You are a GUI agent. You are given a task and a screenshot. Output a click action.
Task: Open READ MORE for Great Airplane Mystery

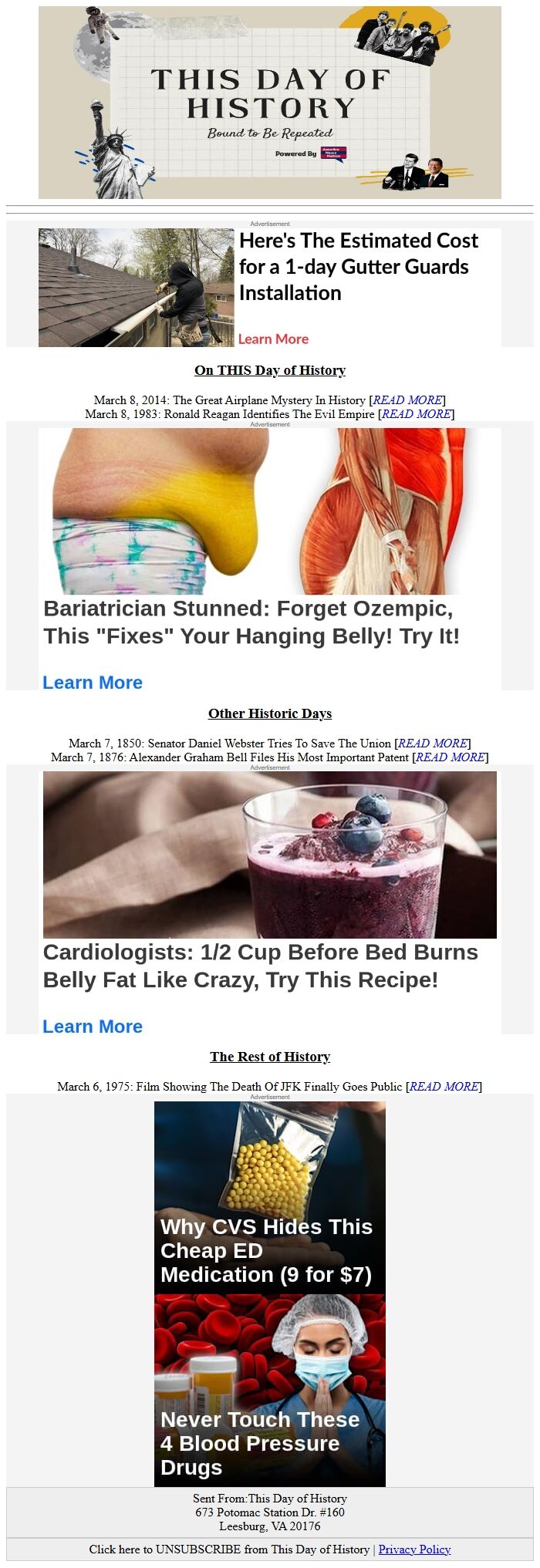coord(407,400)
